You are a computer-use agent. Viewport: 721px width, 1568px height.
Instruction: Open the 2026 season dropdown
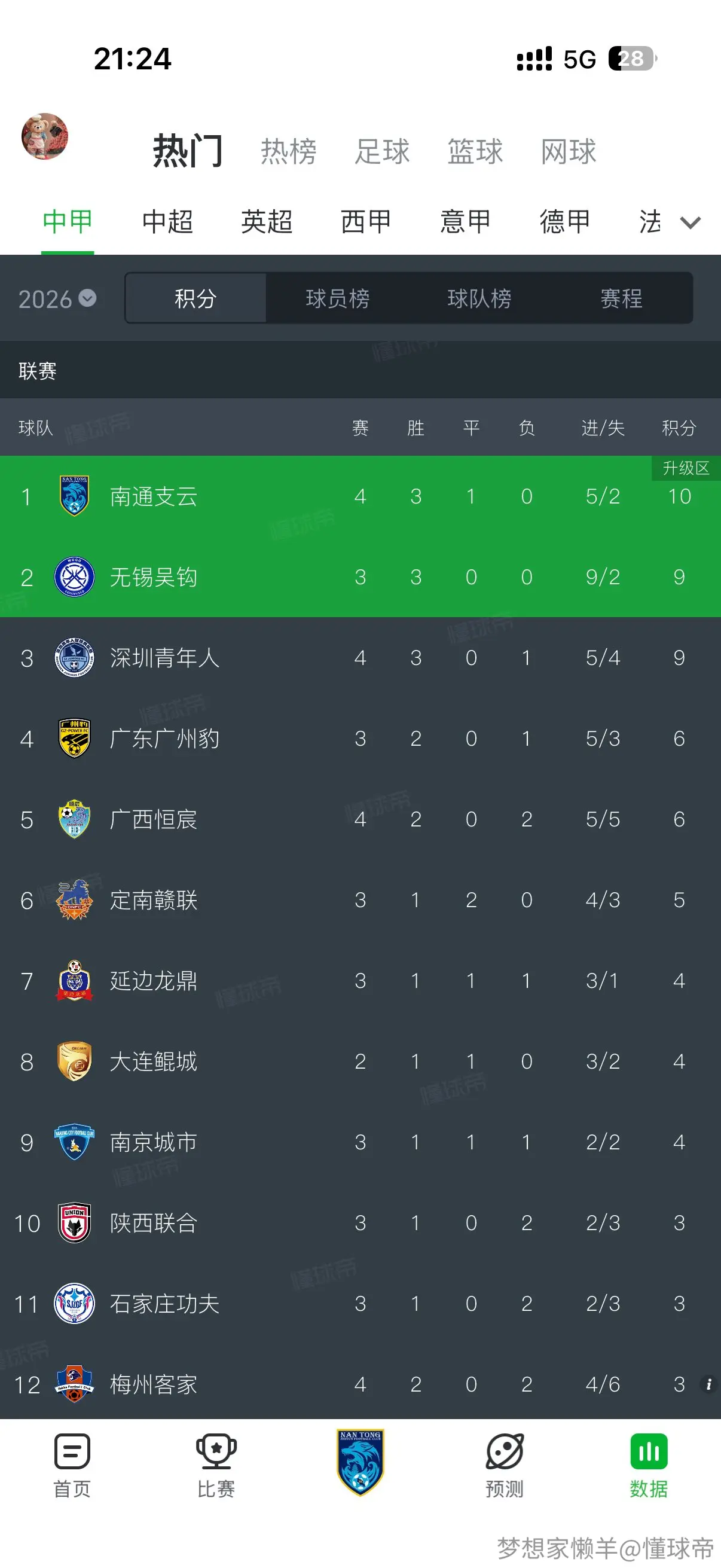(x=57, y=299)
